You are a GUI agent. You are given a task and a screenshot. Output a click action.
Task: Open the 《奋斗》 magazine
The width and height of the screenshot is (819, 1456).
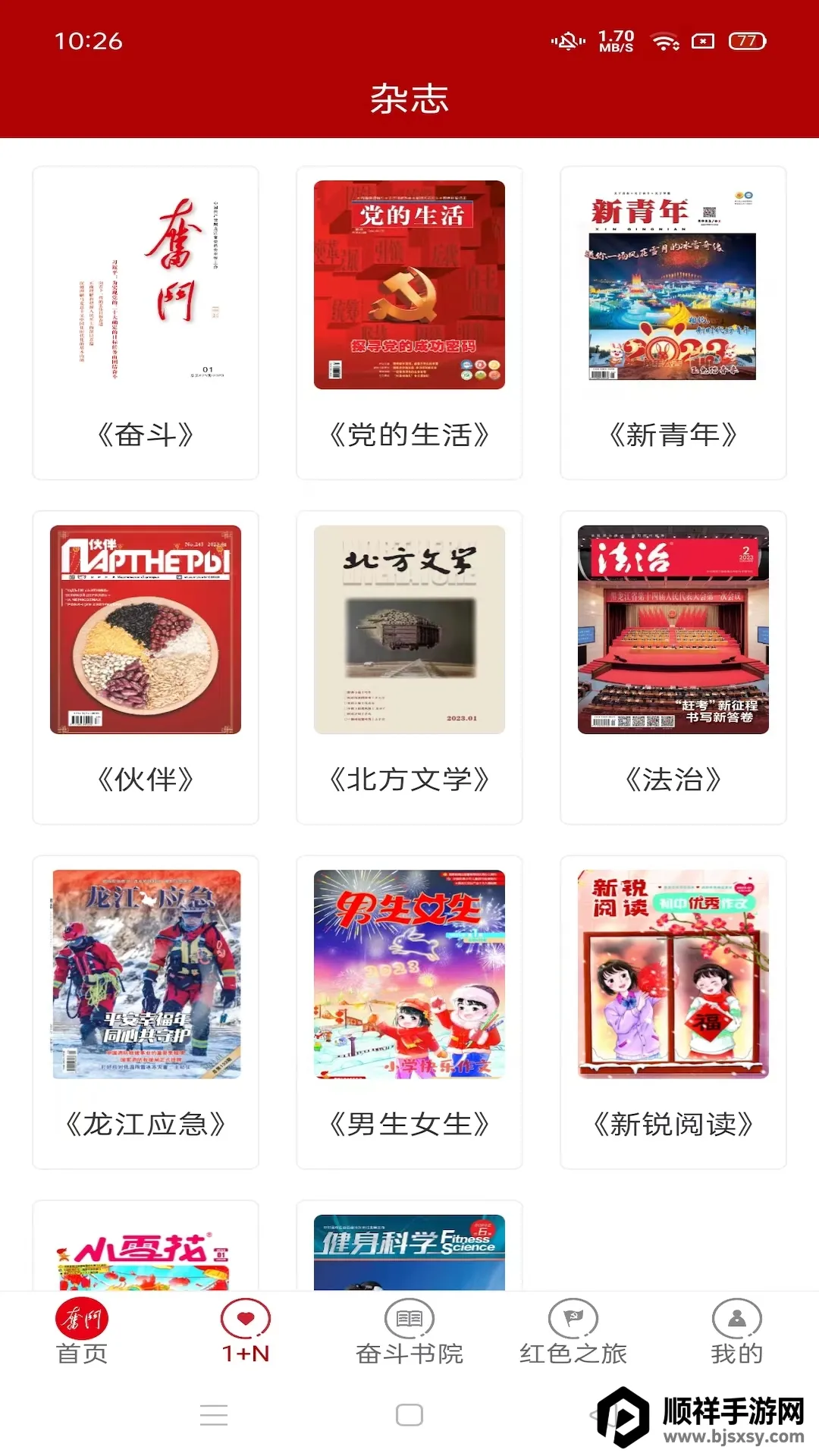point(146,322)
